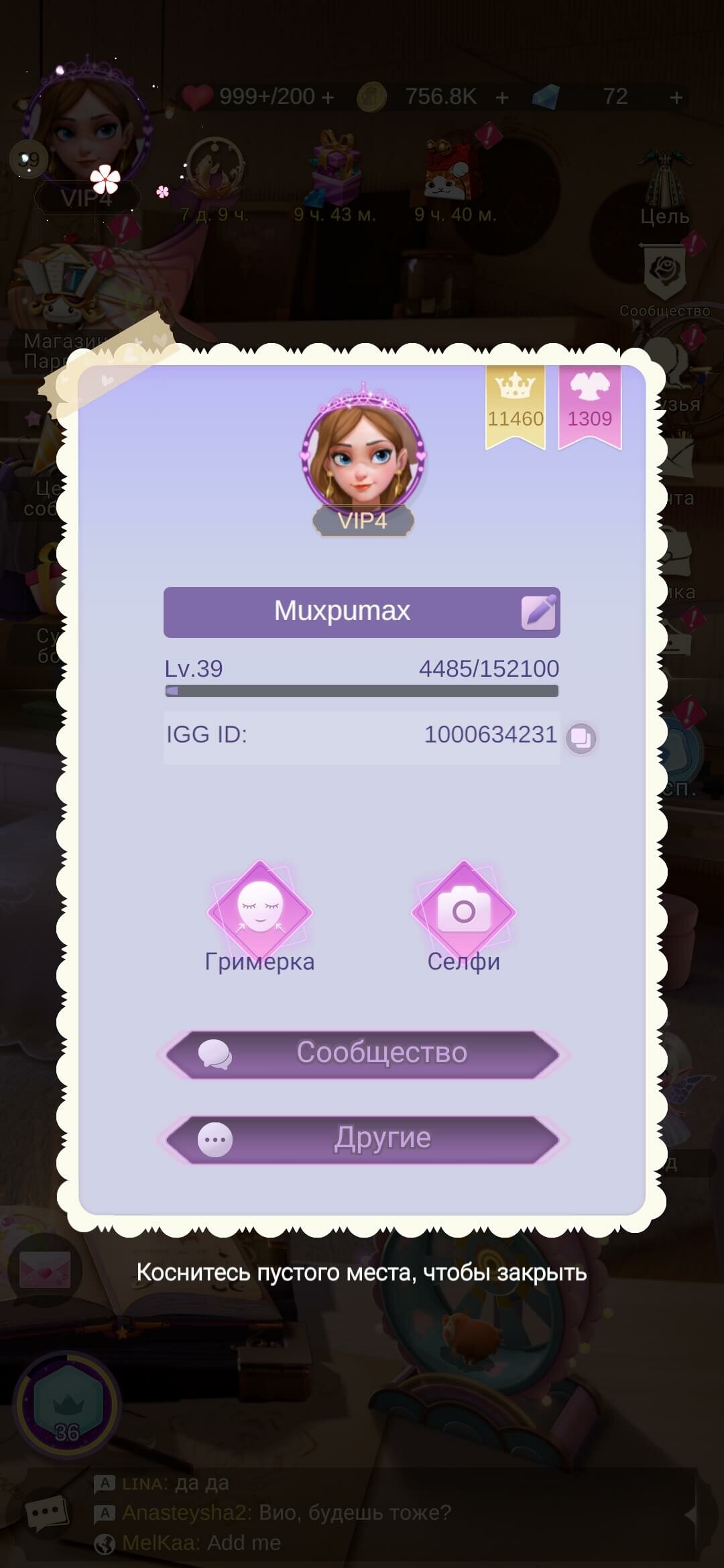Open the Другие options
This screenshot has width=724, height=1568.
(x=363, y=1139)
